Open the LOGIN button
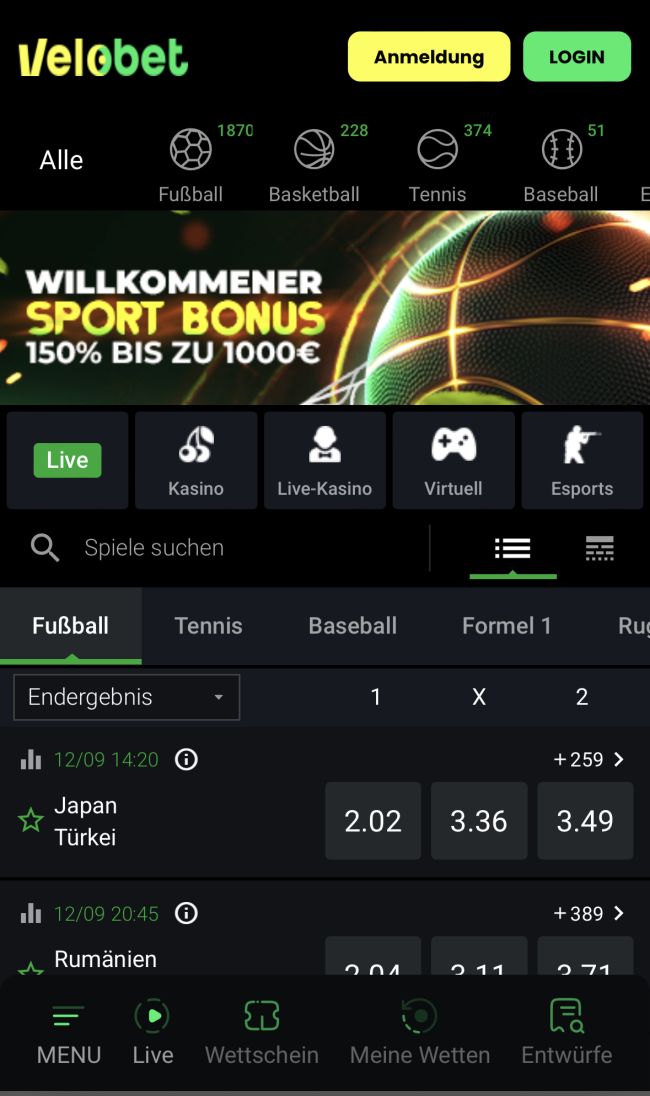 [x=576, y=57]
